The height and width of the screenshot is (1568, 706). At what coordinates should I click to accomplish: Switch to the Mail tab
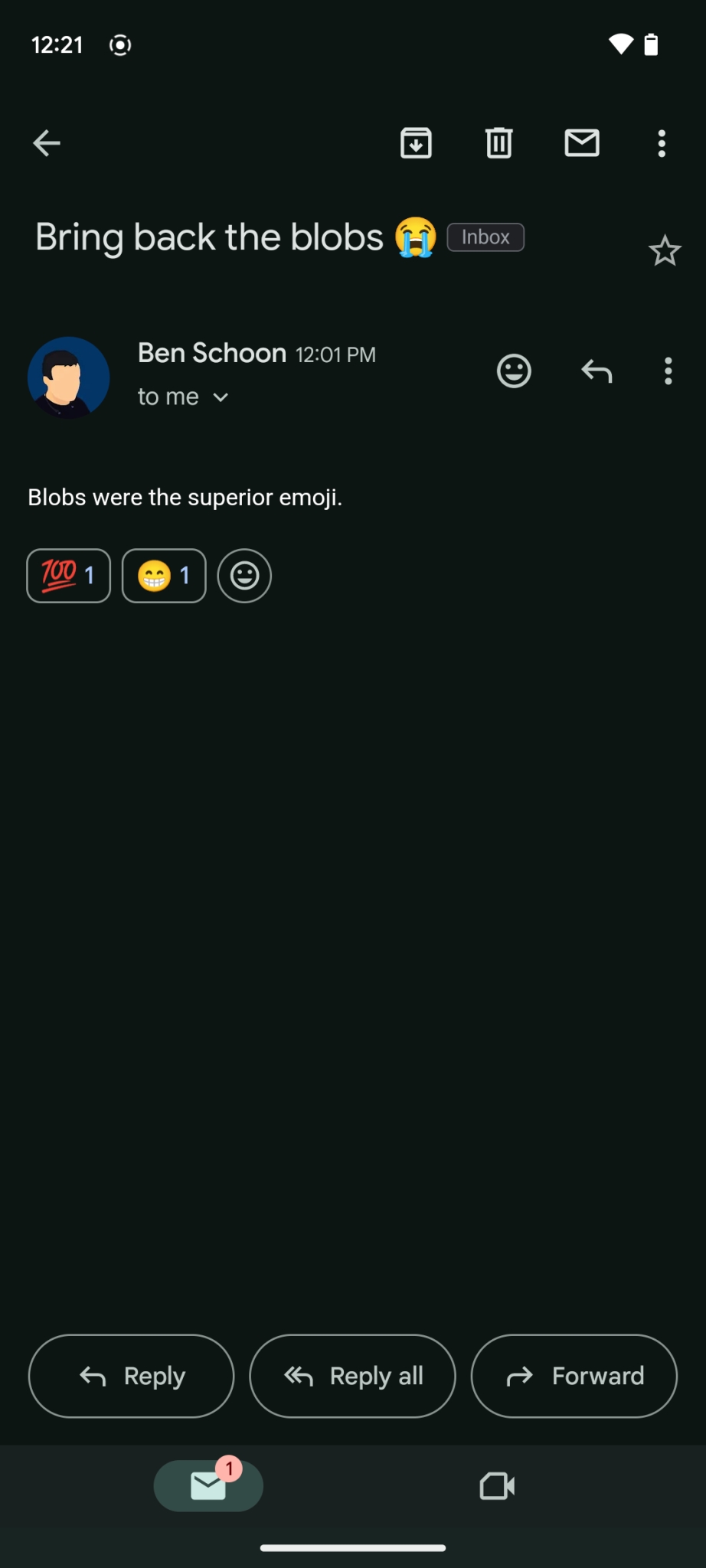pyautogui.click(x=208, y=1485)
